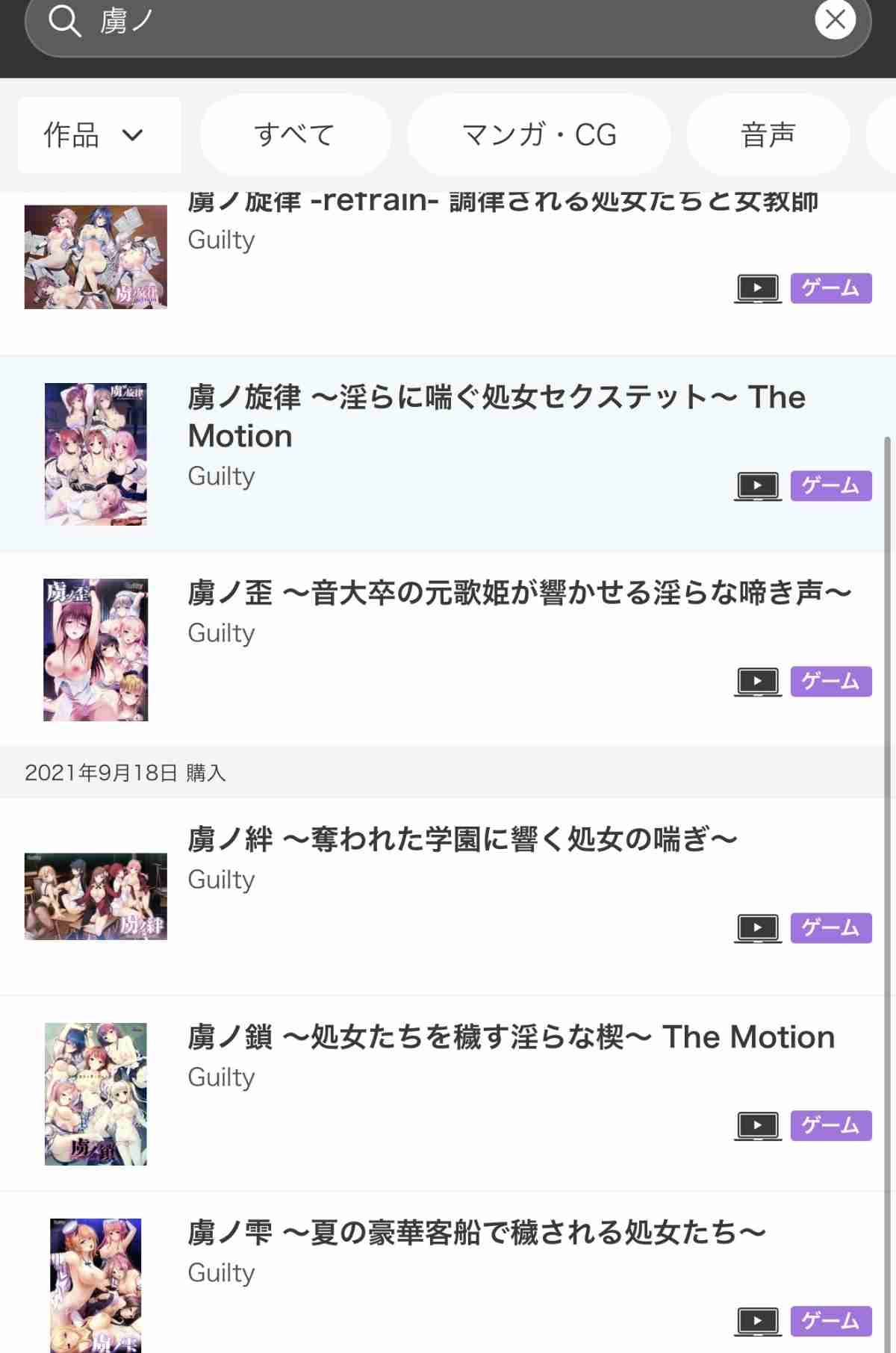Select the すべて filter chip
Screen dimensions: 896x1353
pos(295,135)
